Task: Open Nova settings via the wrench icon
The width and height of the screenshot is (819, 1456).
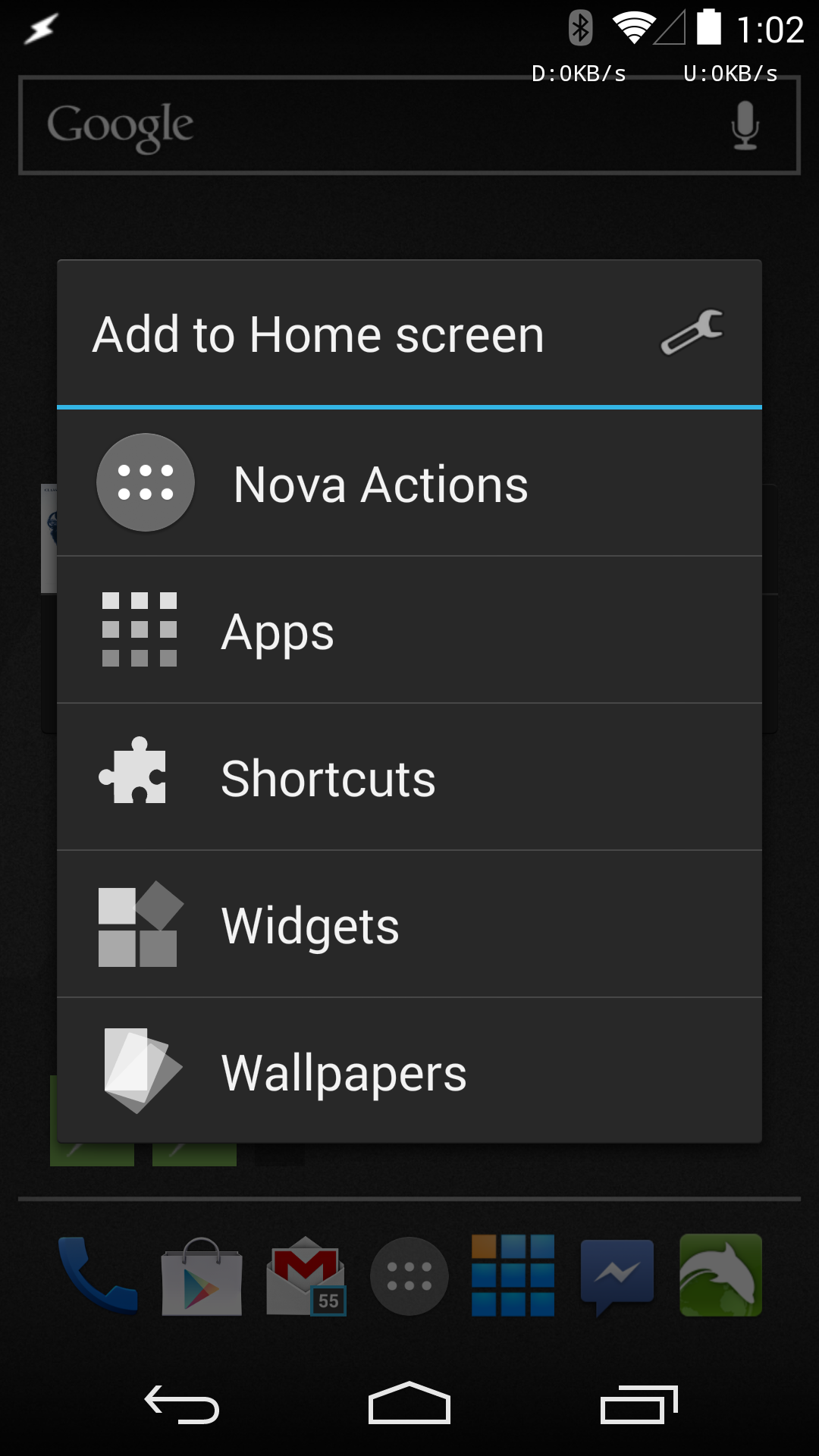Action: pyautogui.click(x=692, y=332)
